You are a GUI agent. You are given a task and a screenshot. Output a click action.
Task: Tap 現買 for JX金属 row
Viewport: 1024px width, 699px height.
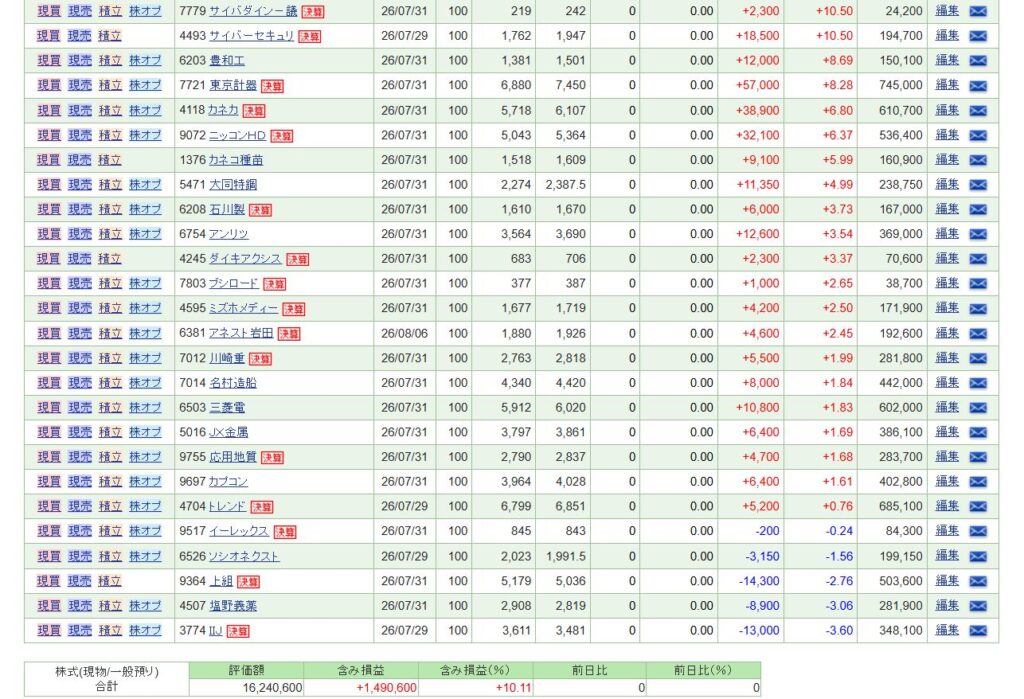(x=49, y=432)
